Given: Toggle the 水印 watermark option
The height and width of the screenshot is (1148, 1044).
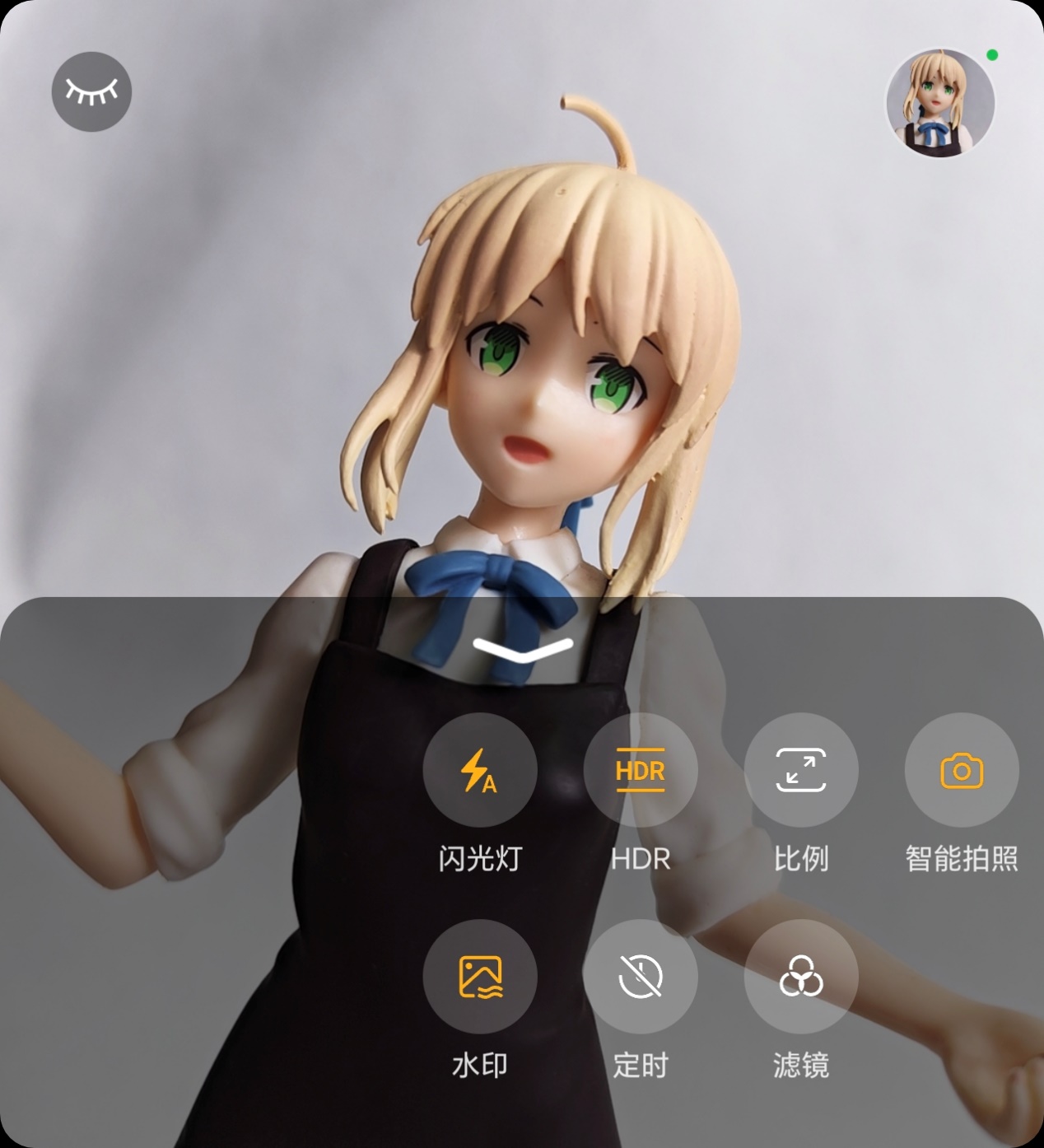Looking at the screenshot, I should (x=479, y=977).
